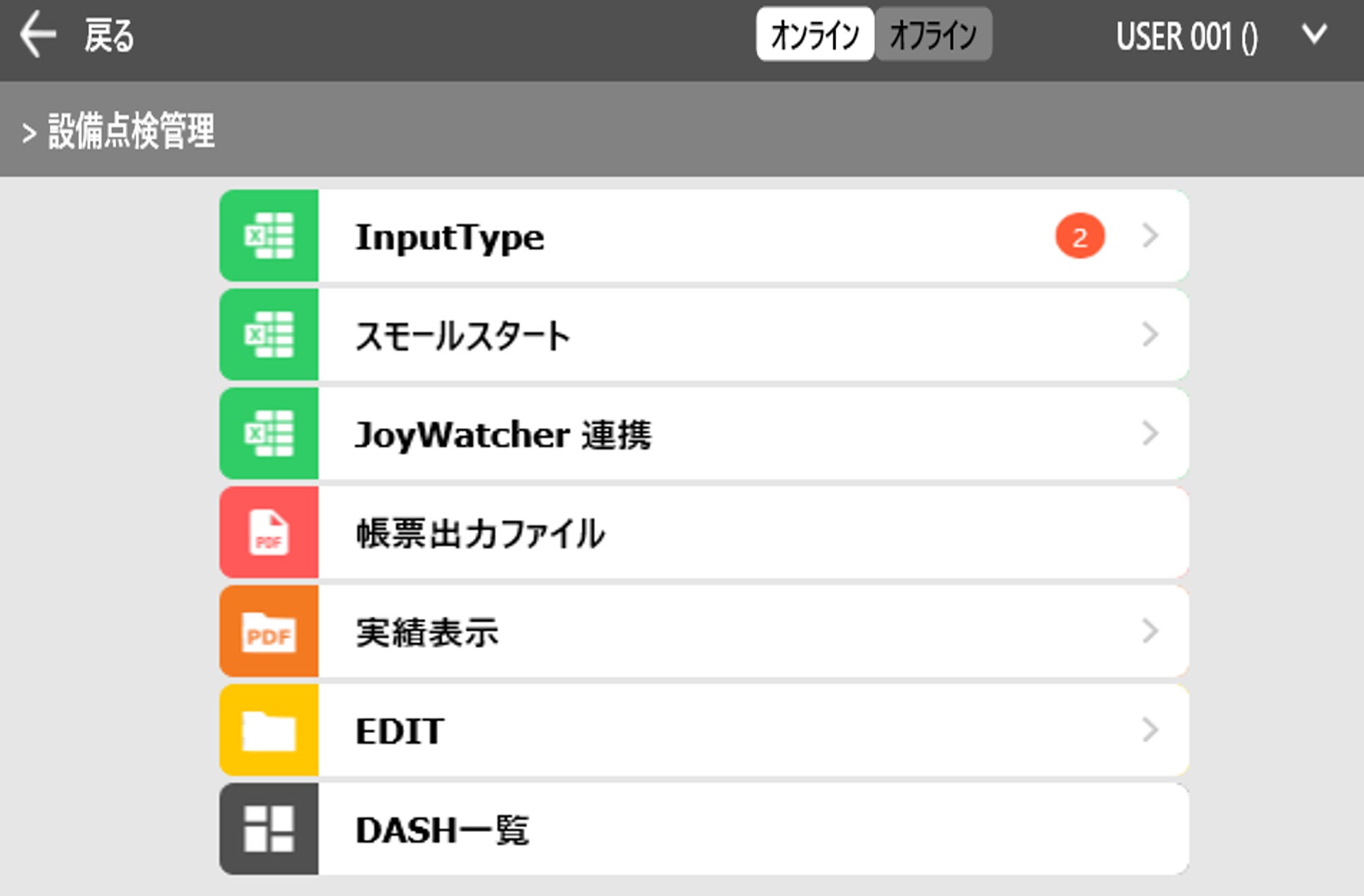
Task: Open the InputType row
Action: pyautogui.click(x=704, y=235)
